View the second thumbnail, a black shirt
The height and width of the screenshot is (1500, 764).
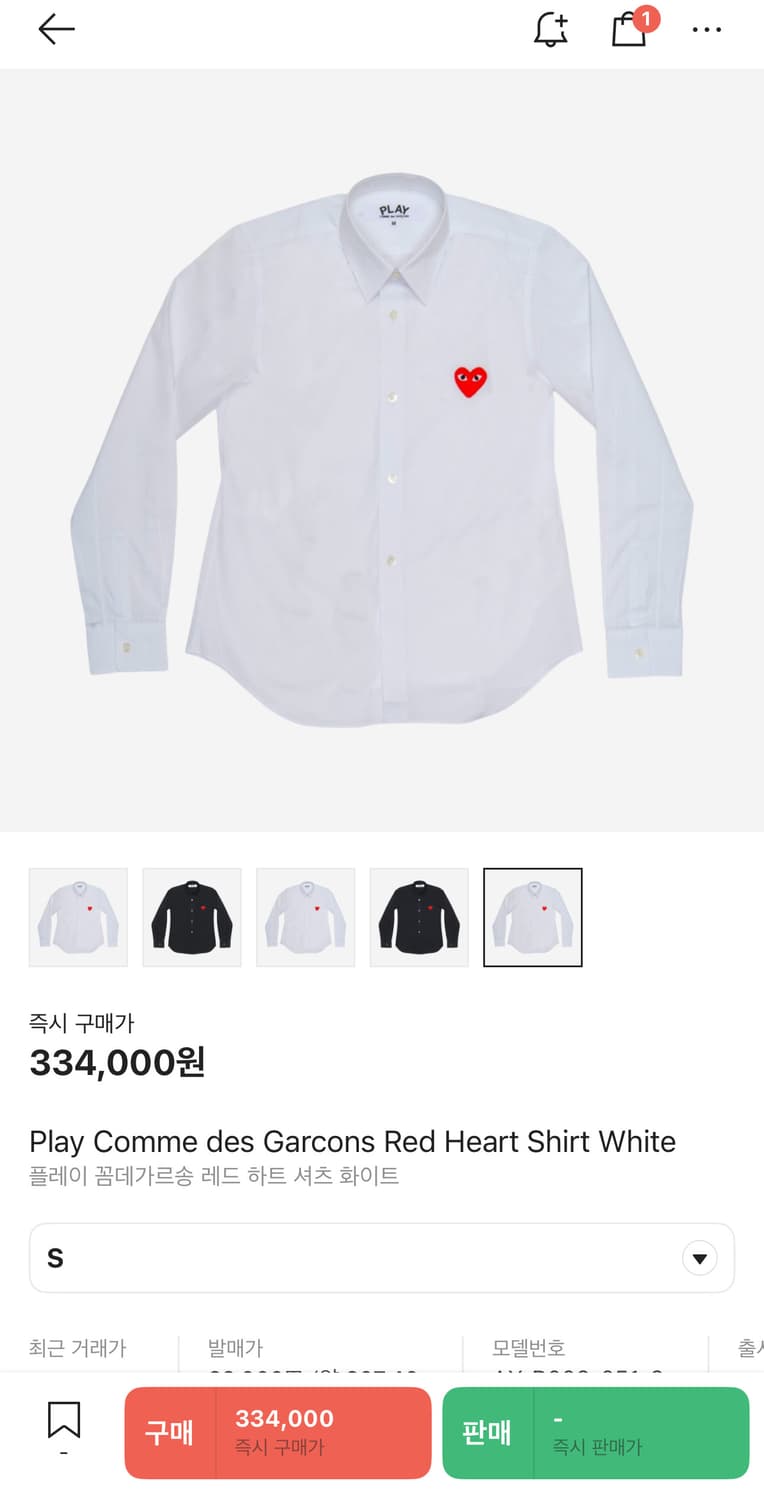[x=192, y=917]
